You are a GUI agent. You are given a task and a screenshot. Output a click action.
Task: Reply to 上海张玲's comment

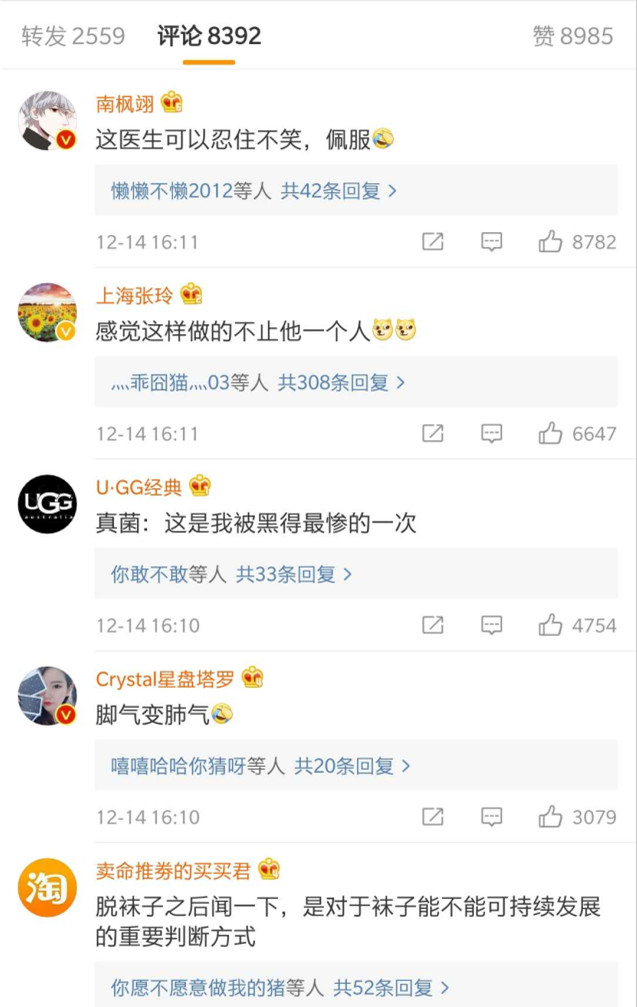point(491,434)
